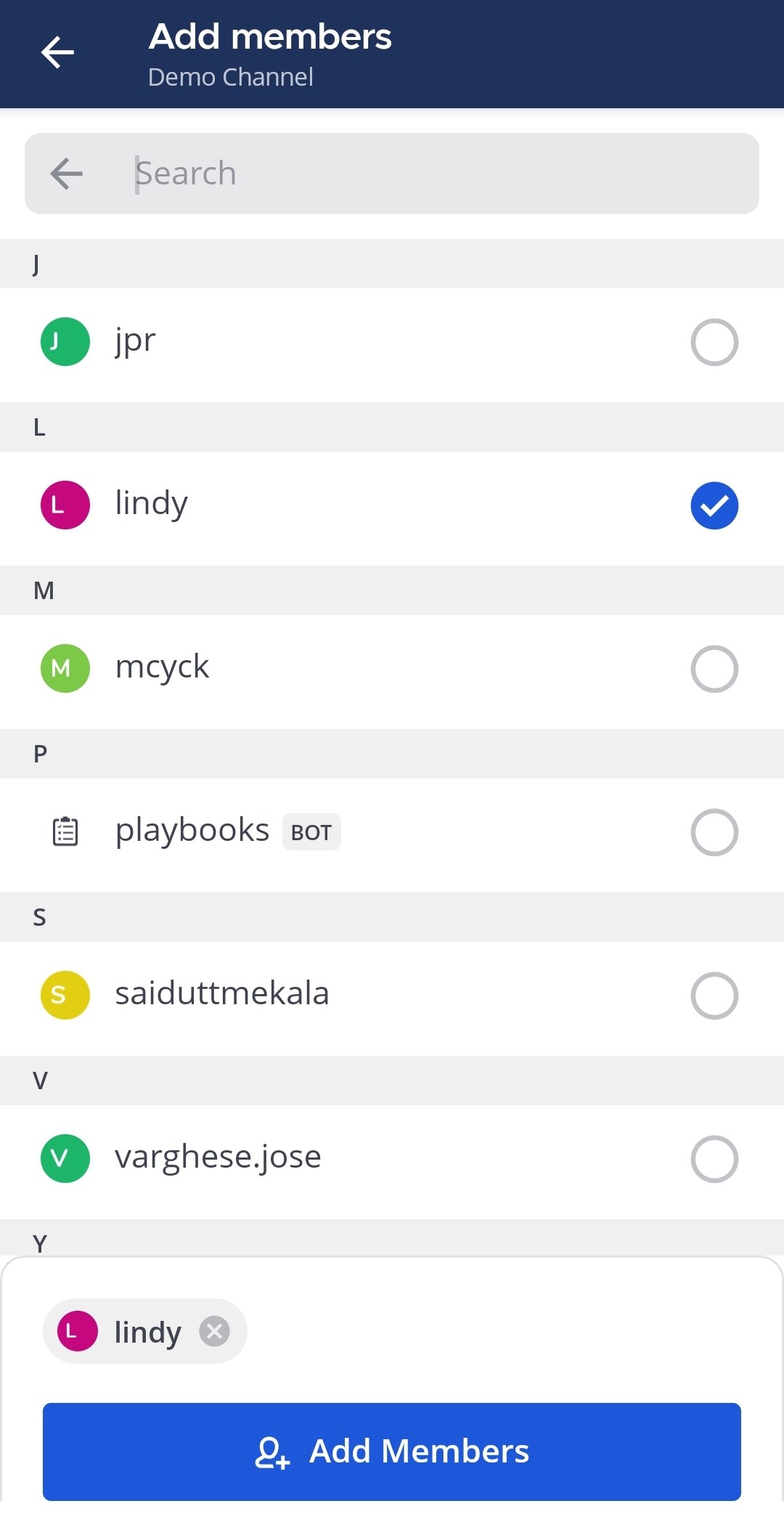Screen dimensions: 784x1538
Task: Click mcyck's green avatar
Action: [x=64, y=668]
